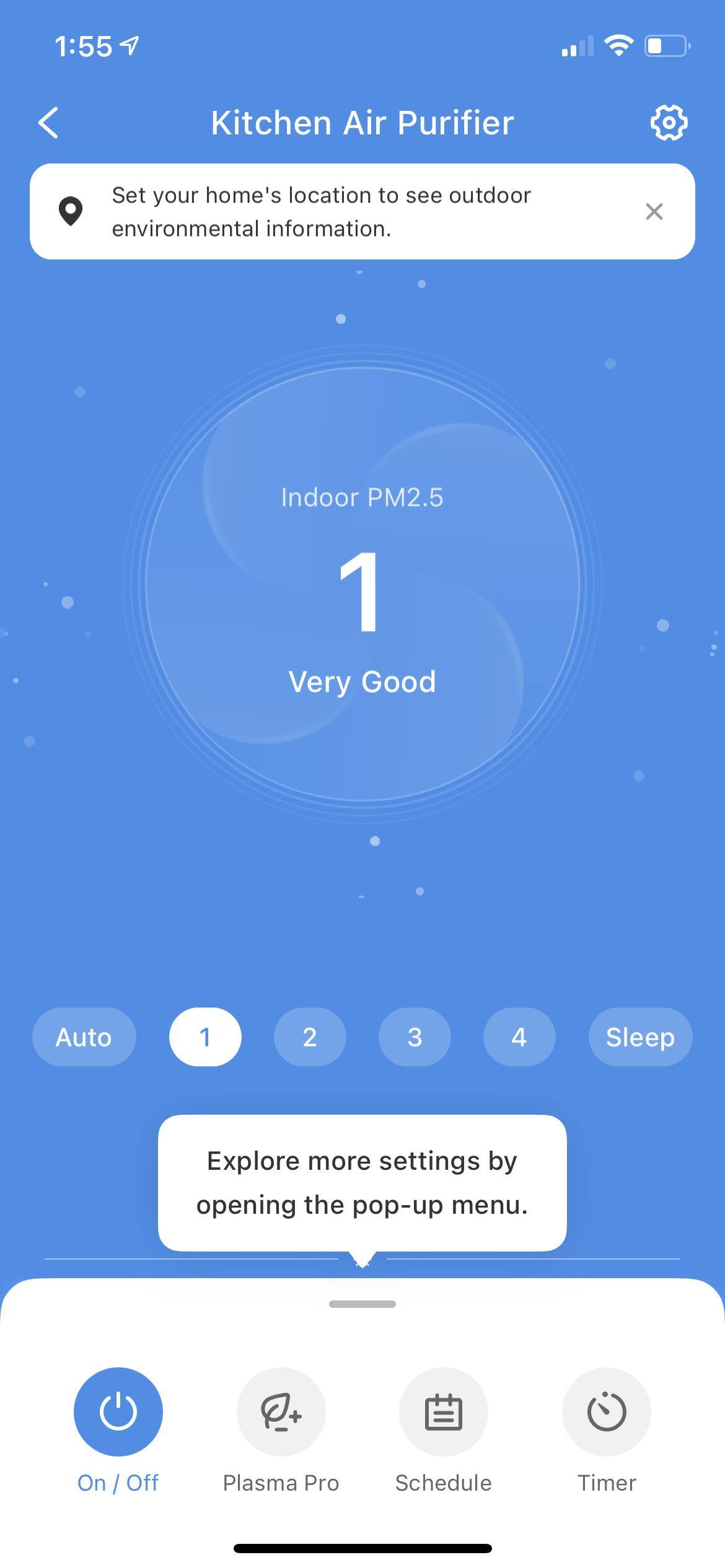This screenshot has height=1568, width=725.
Task: Set fan speed to 2
Action: (310, 1037)
